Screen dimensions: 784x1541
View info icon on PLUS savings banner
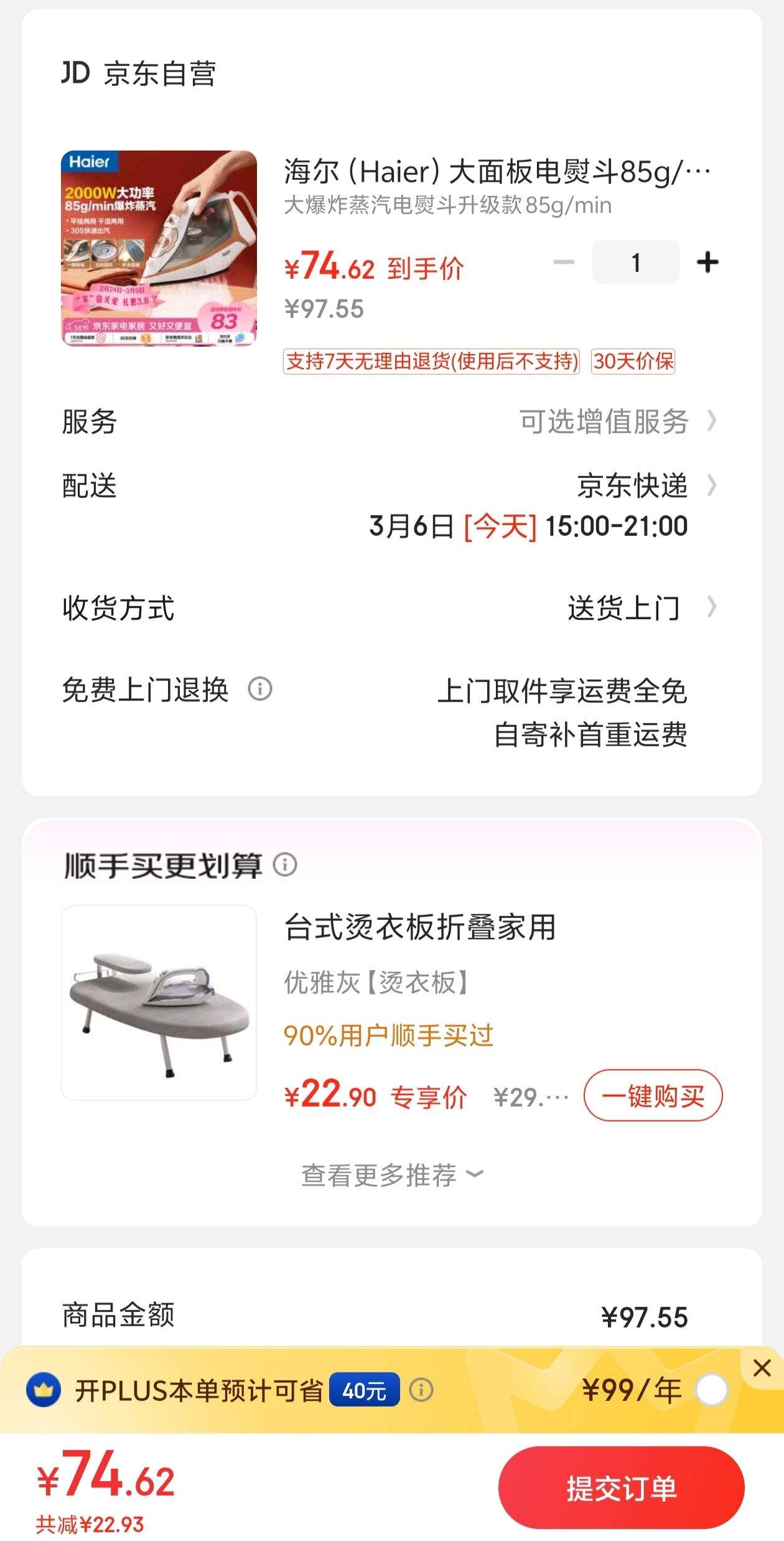point(421,1390)
